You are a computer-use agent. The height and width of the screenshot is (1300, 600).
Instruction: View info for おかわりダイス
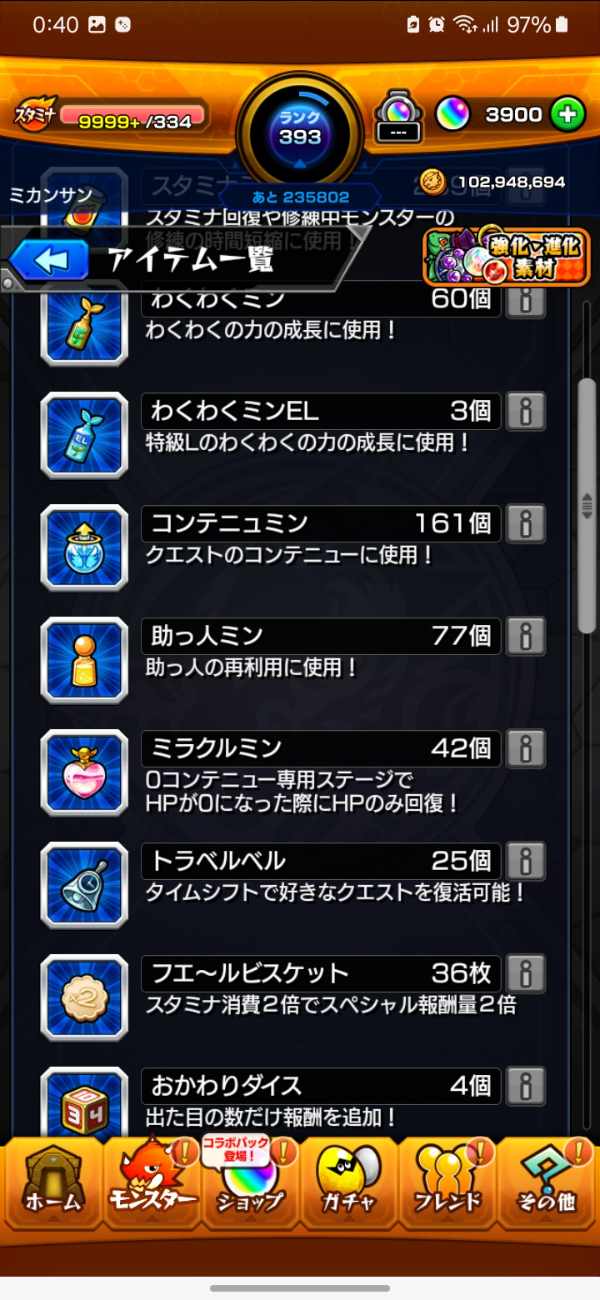click(526, 1085)
